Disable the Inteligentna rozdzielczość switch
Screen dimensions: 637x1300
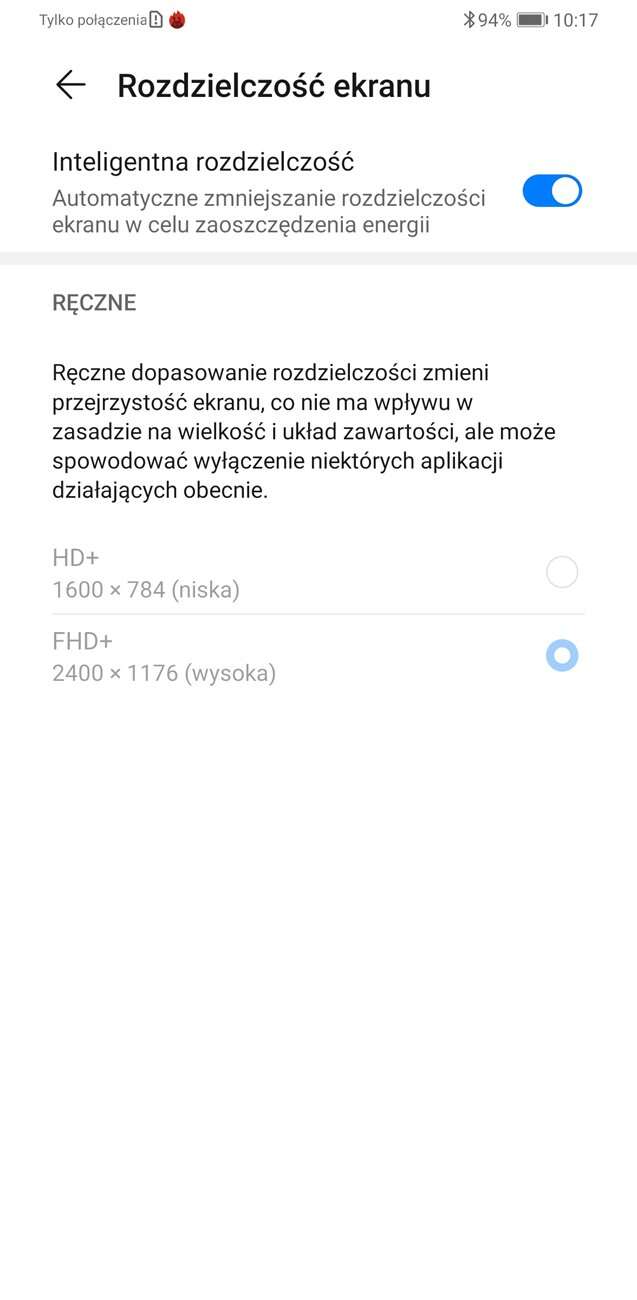(552, 191)
